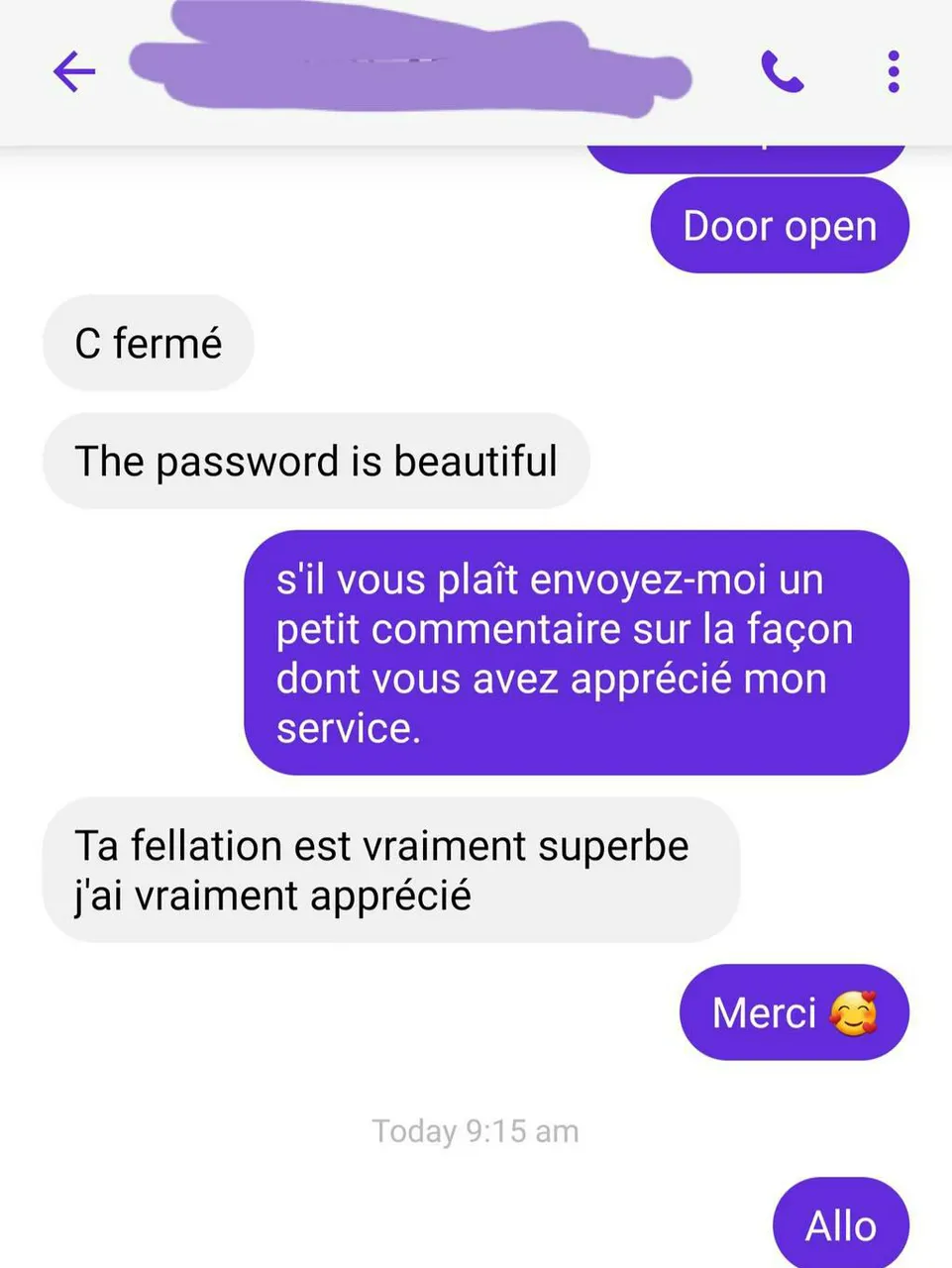The width and height of the screenshot is (952, 1268).
Task: Call this contact with the phone icon
Action: 782,72
